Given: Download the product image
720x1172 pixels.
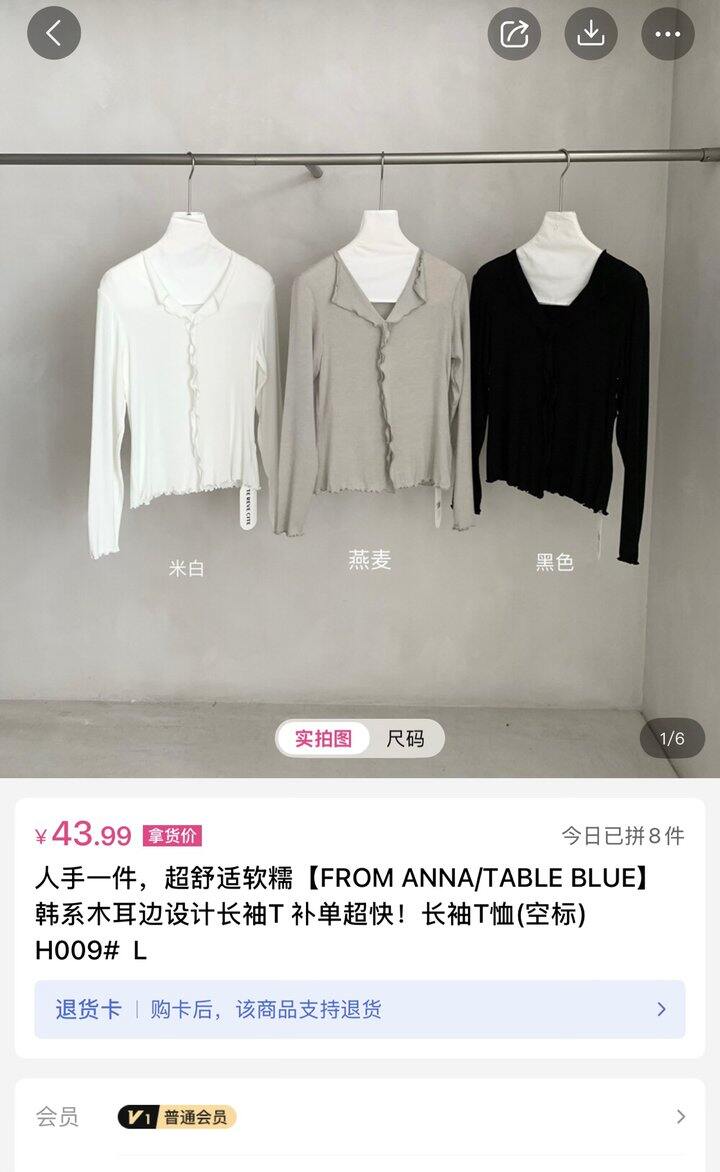Looking at the screenshot, I should pyautogui.click(x=591, y=34).
